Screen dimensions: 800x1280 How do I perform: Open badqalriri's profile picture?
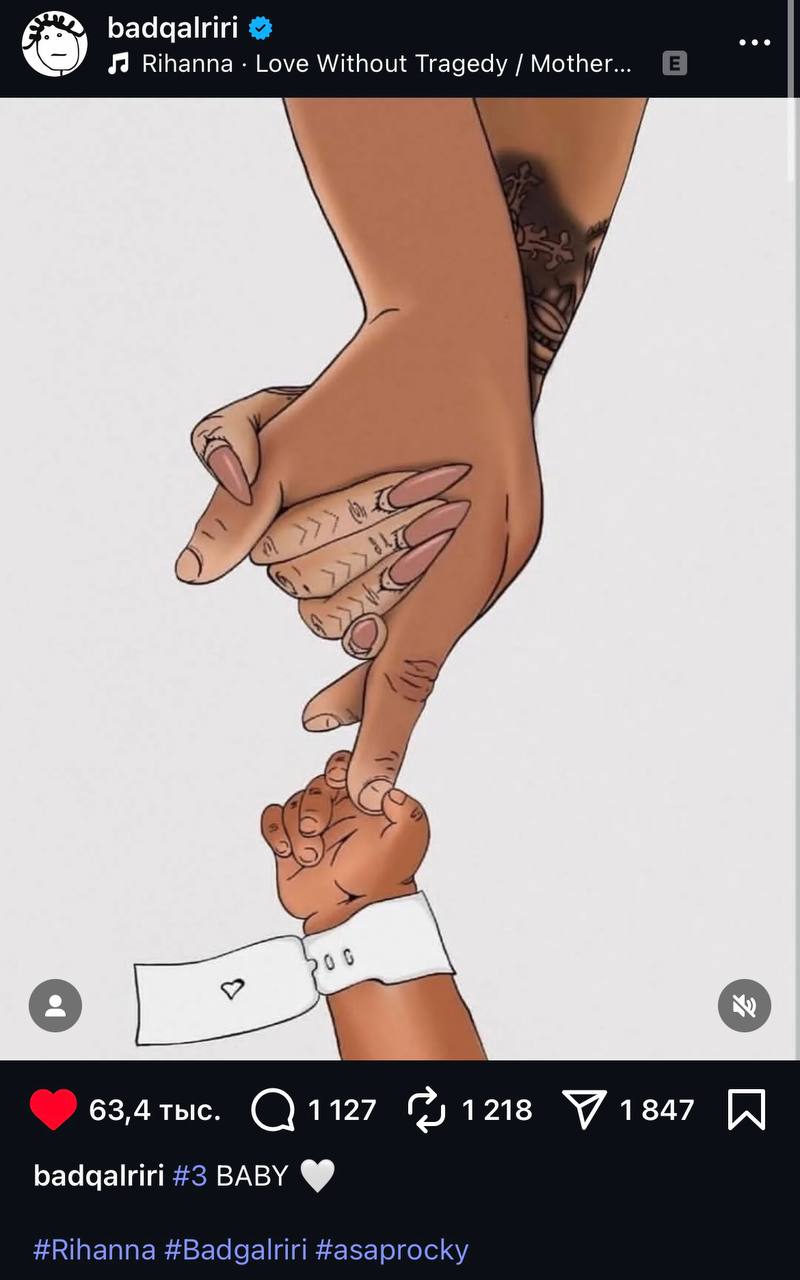tap(55, 44)
